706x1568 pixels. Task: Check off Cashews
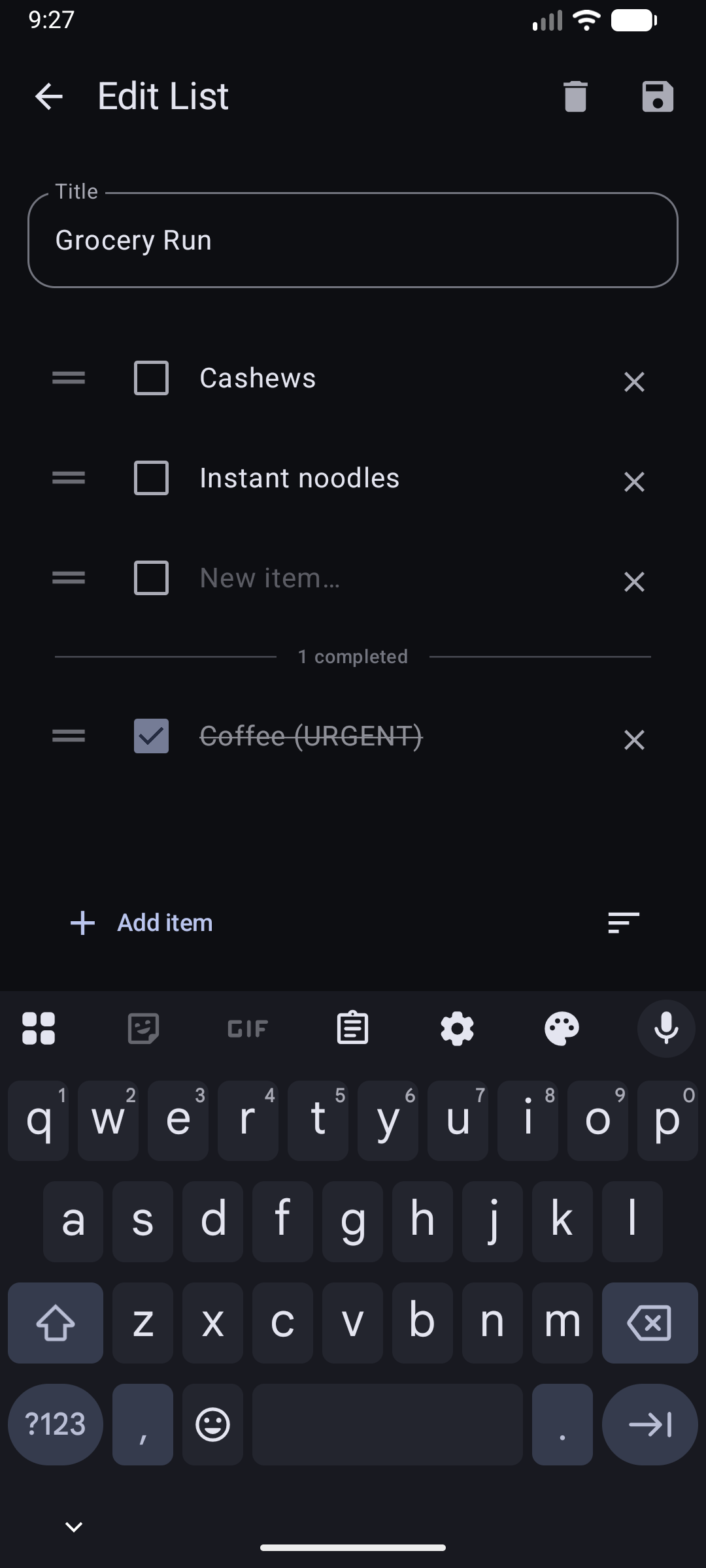151,378
